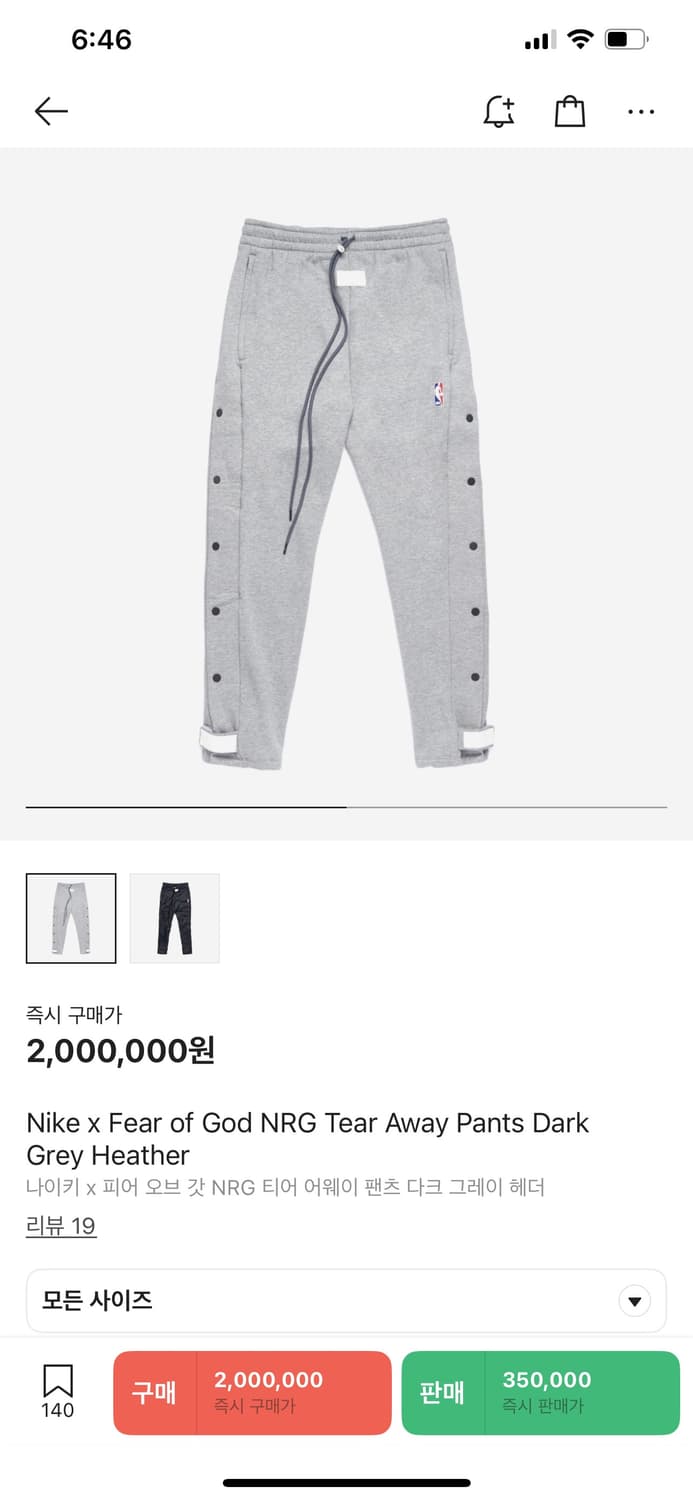Bookmark this product with 140 saves
Screen dimensions: 693x1500
tap(57, 1391)
